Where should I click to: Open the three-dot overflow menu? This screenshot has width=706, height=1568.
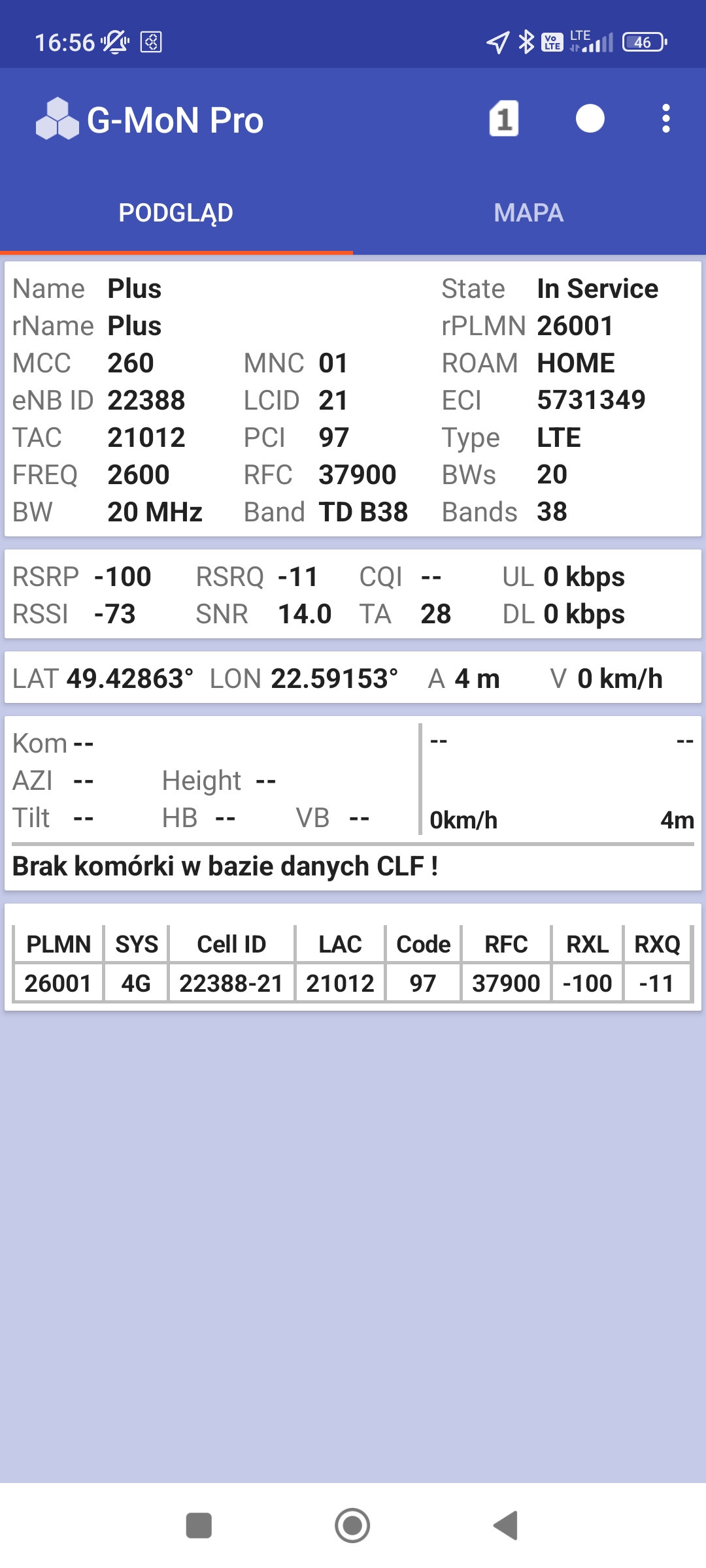(x=665, y=119)
